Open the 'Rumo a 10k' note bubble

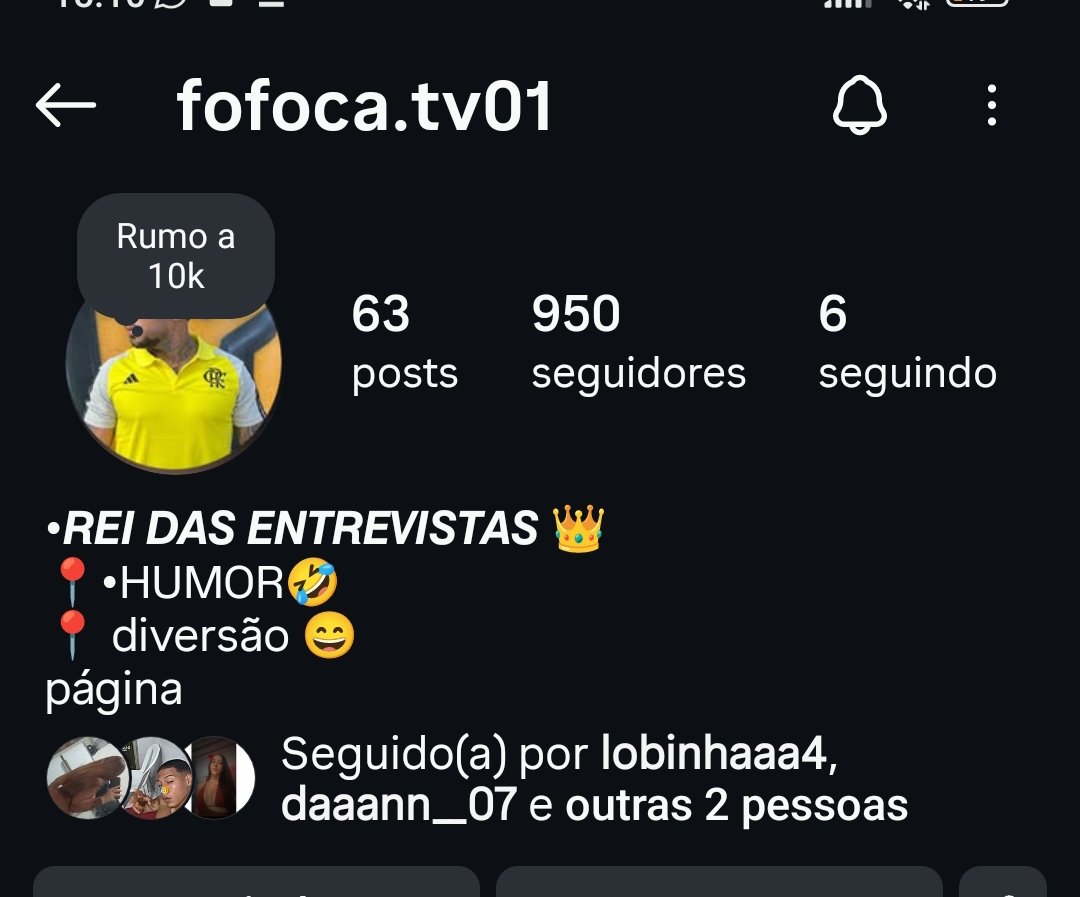click(x=176, y=256)
